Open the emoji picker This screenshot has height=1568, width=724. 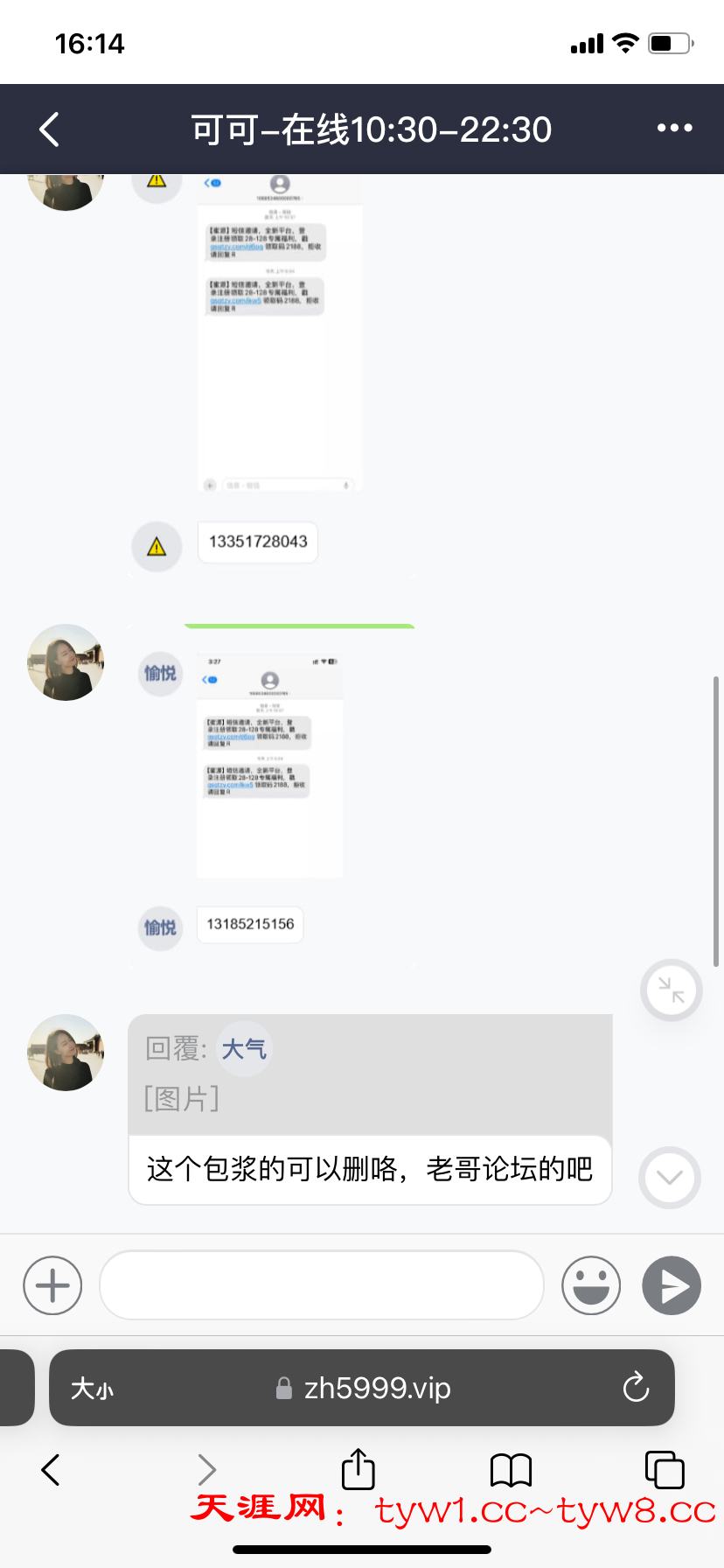click(591, 1285)
